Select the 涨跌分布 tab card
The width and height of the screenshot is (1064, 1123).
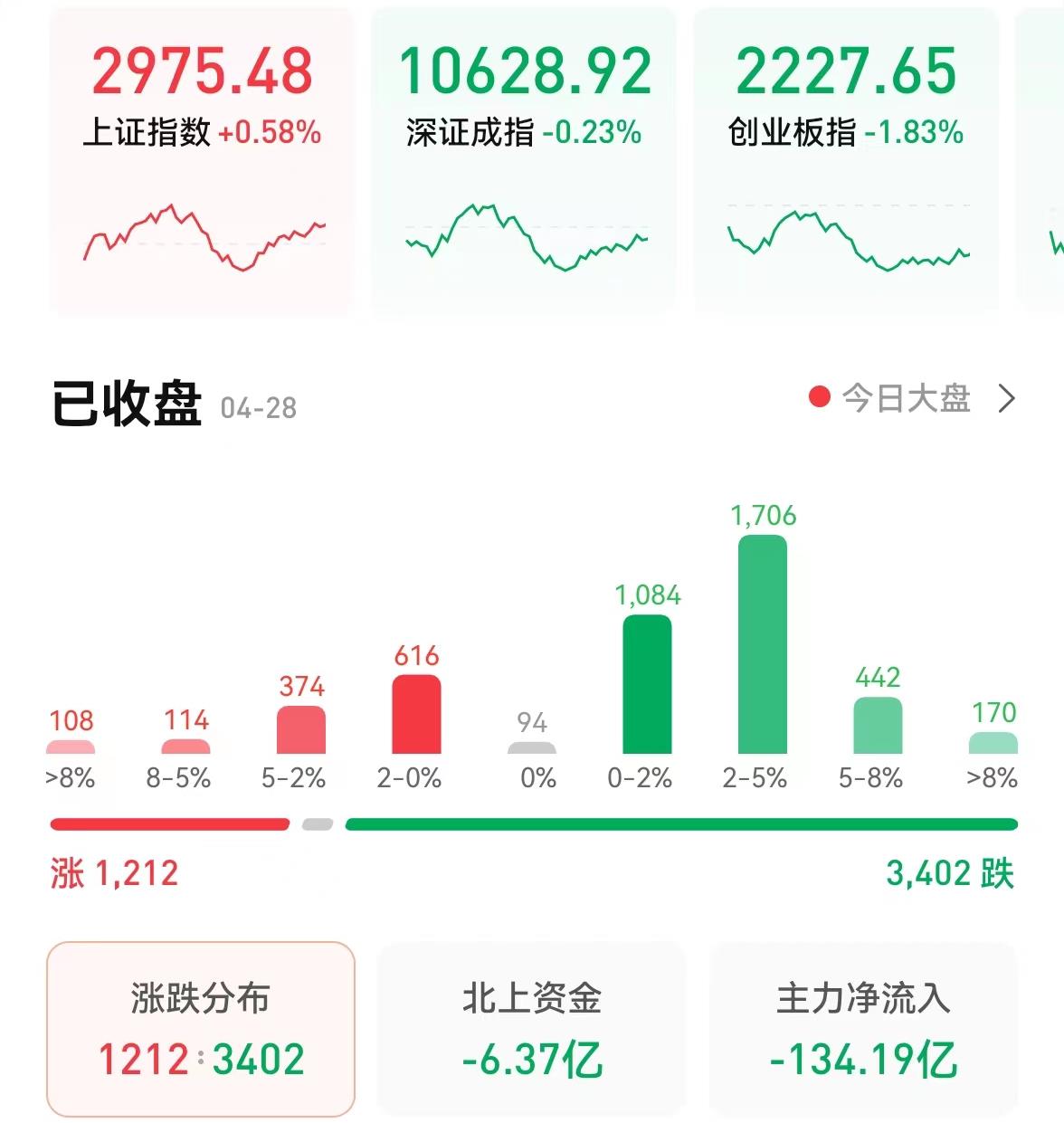click(201, 1029)
